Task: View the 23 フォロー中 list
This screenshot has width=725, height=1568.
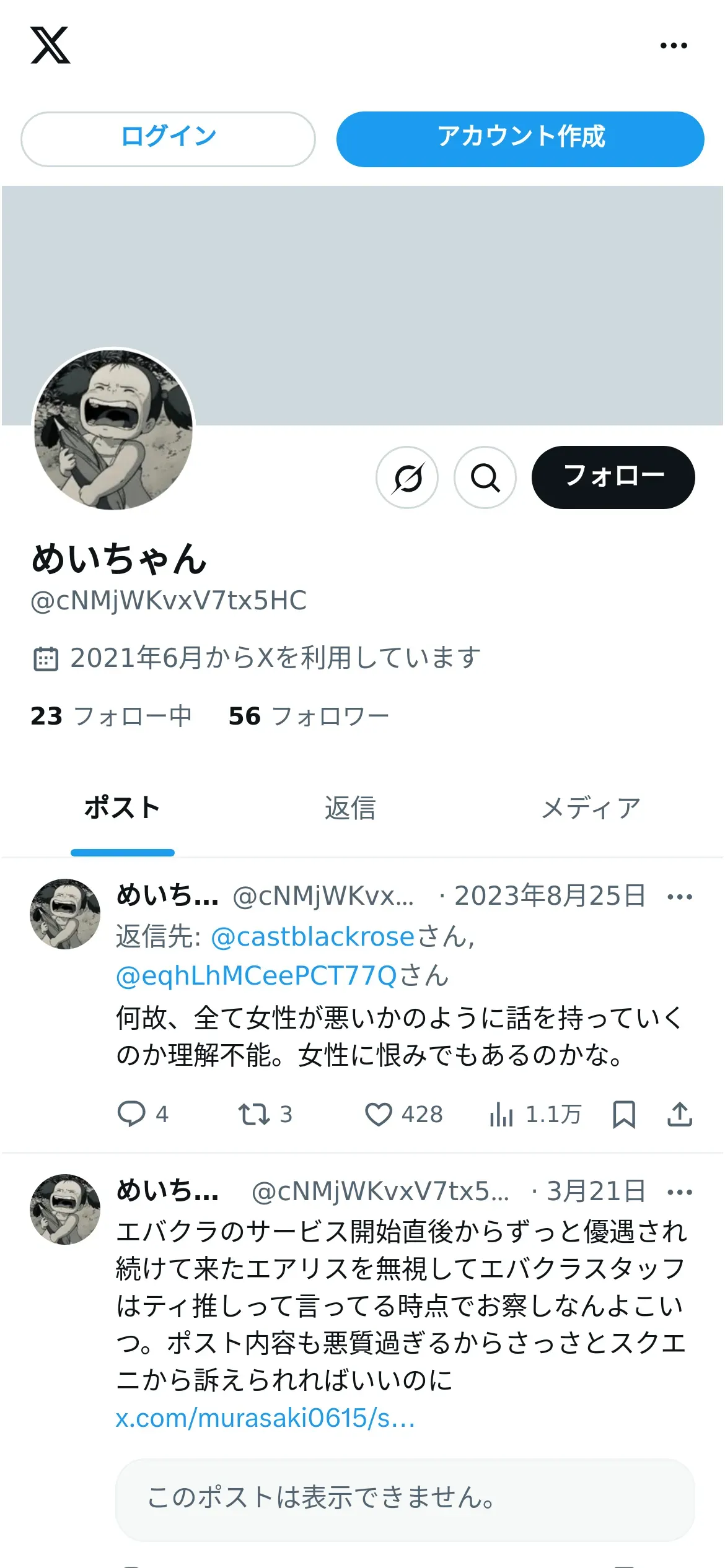Action: click(x=112, y=716)
